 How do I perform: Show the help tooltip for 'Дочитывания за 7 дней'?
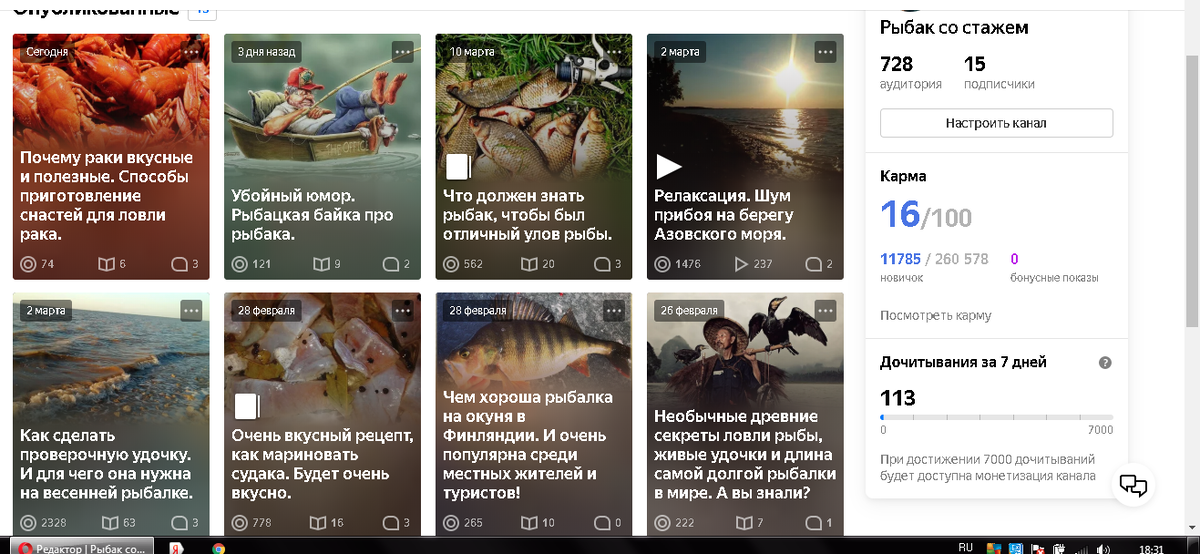[1105, 363]
